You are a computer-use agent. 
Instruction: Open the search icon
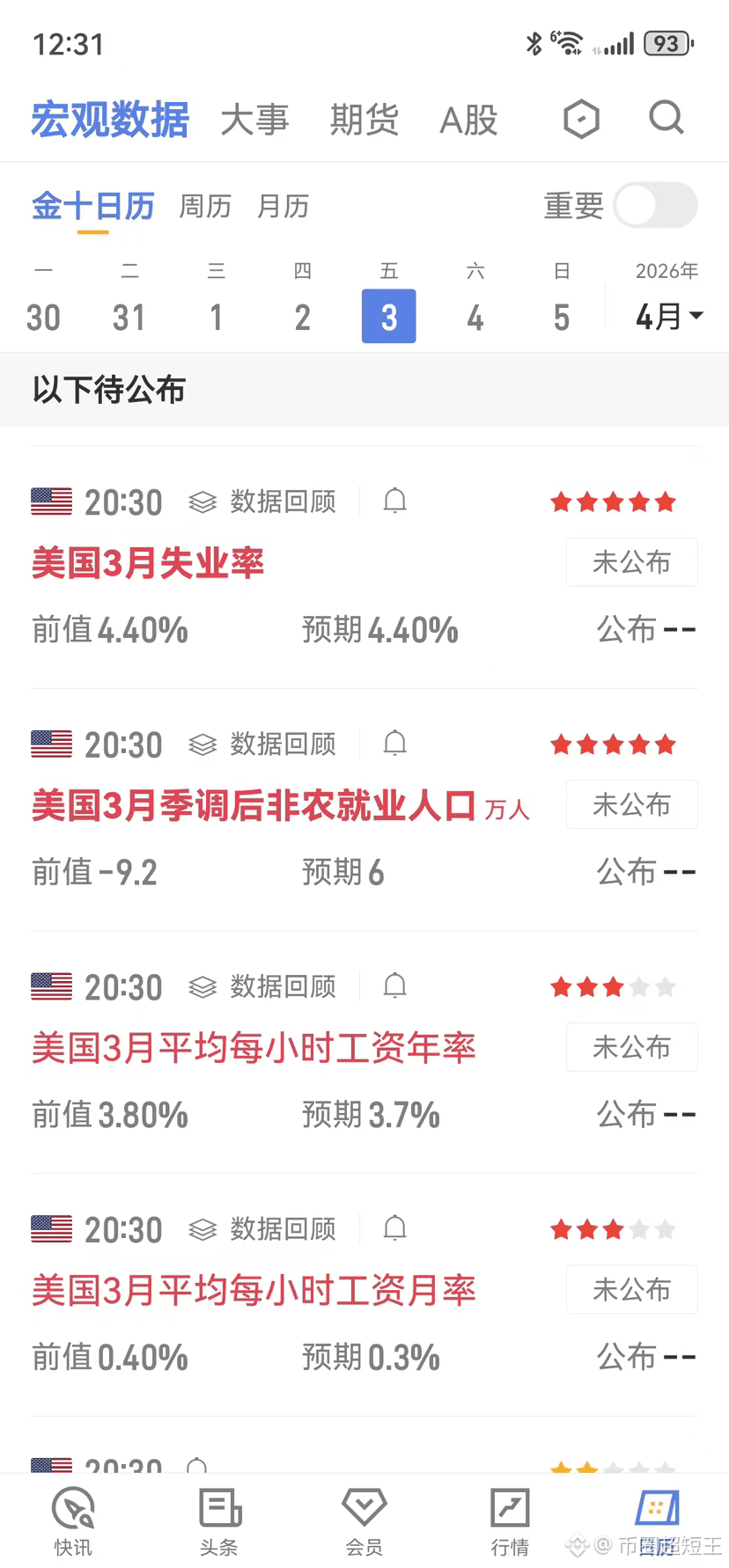click(x=666, y=118)
